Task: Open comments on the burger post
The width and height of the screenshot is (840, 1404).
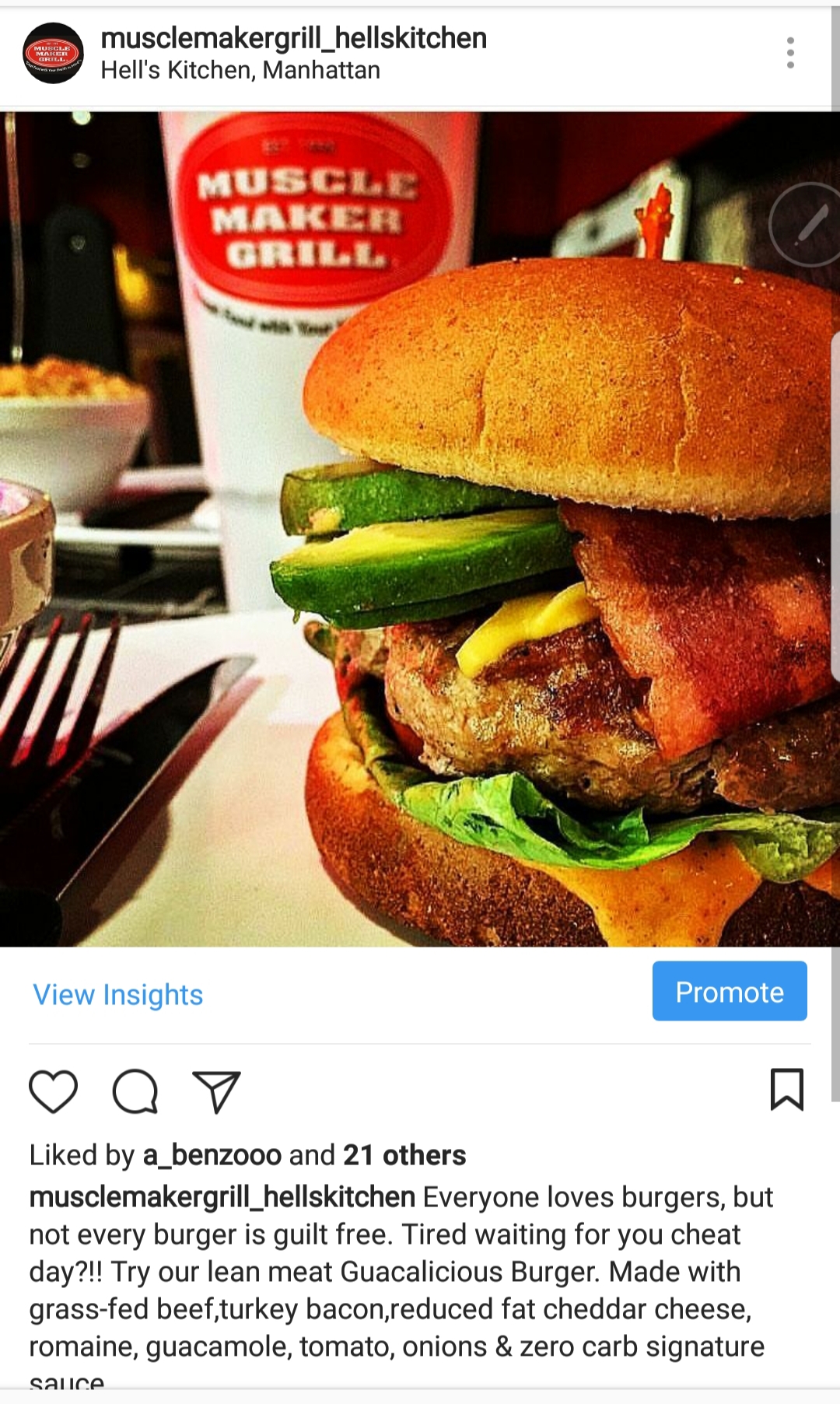Action: [135, 1091]
